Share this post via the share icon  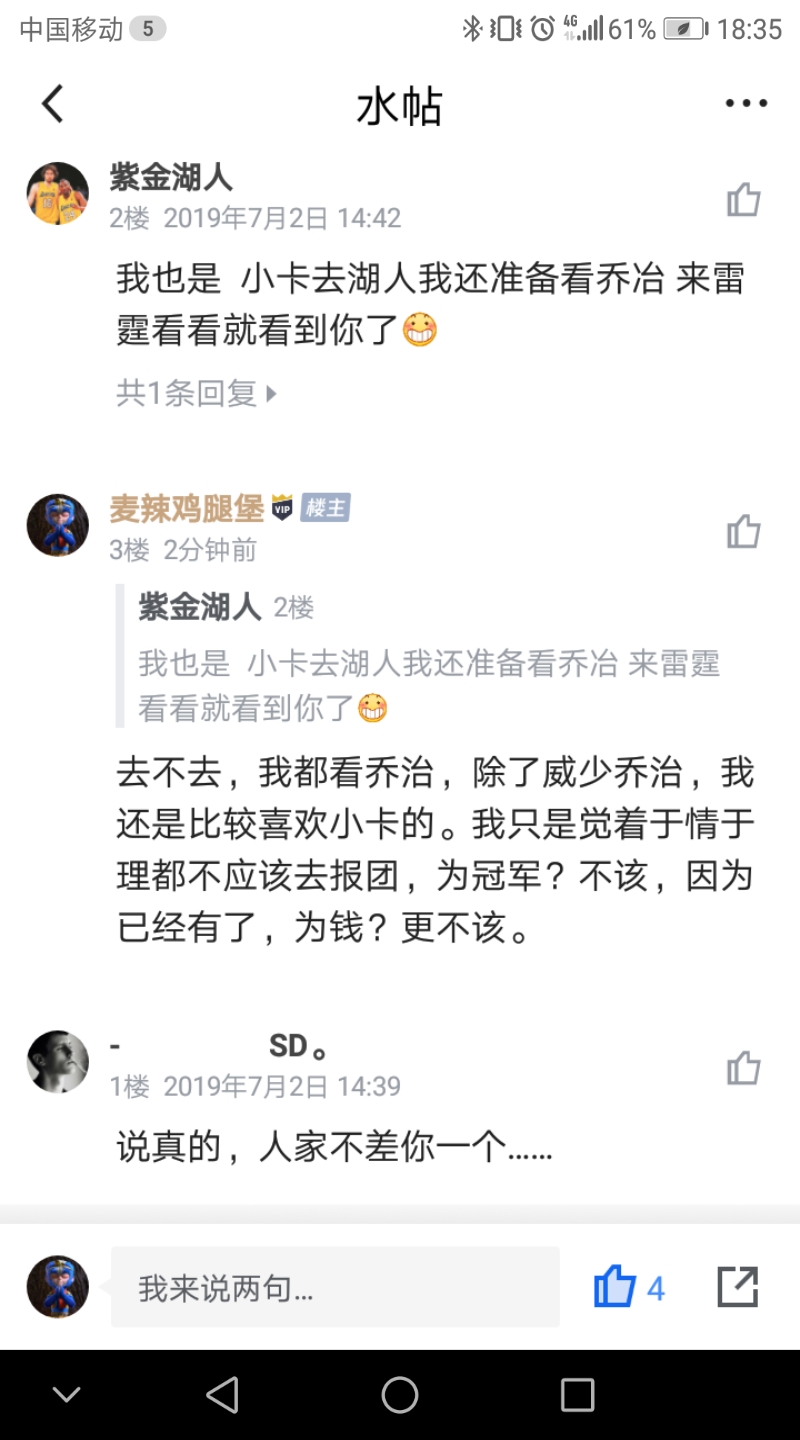pos(738,1287)
